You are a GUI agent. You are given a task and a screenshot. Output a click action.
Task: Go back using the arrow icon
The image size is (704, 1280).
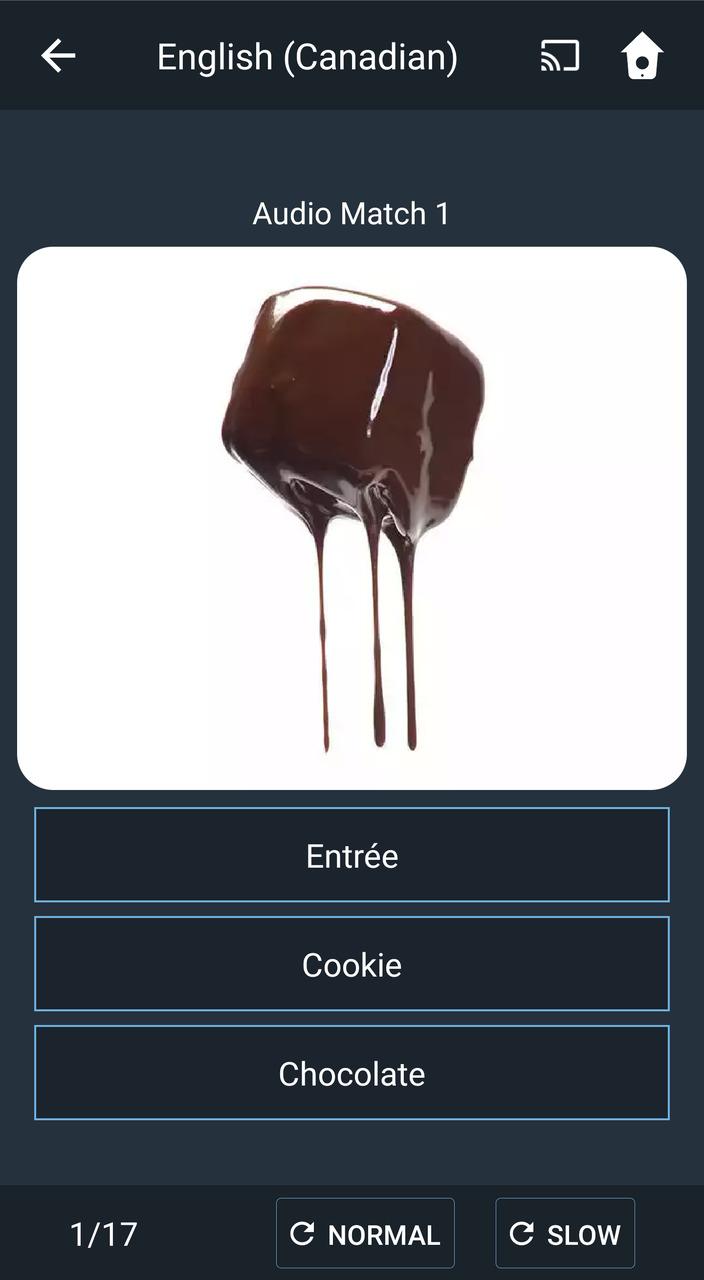point(58,56)
